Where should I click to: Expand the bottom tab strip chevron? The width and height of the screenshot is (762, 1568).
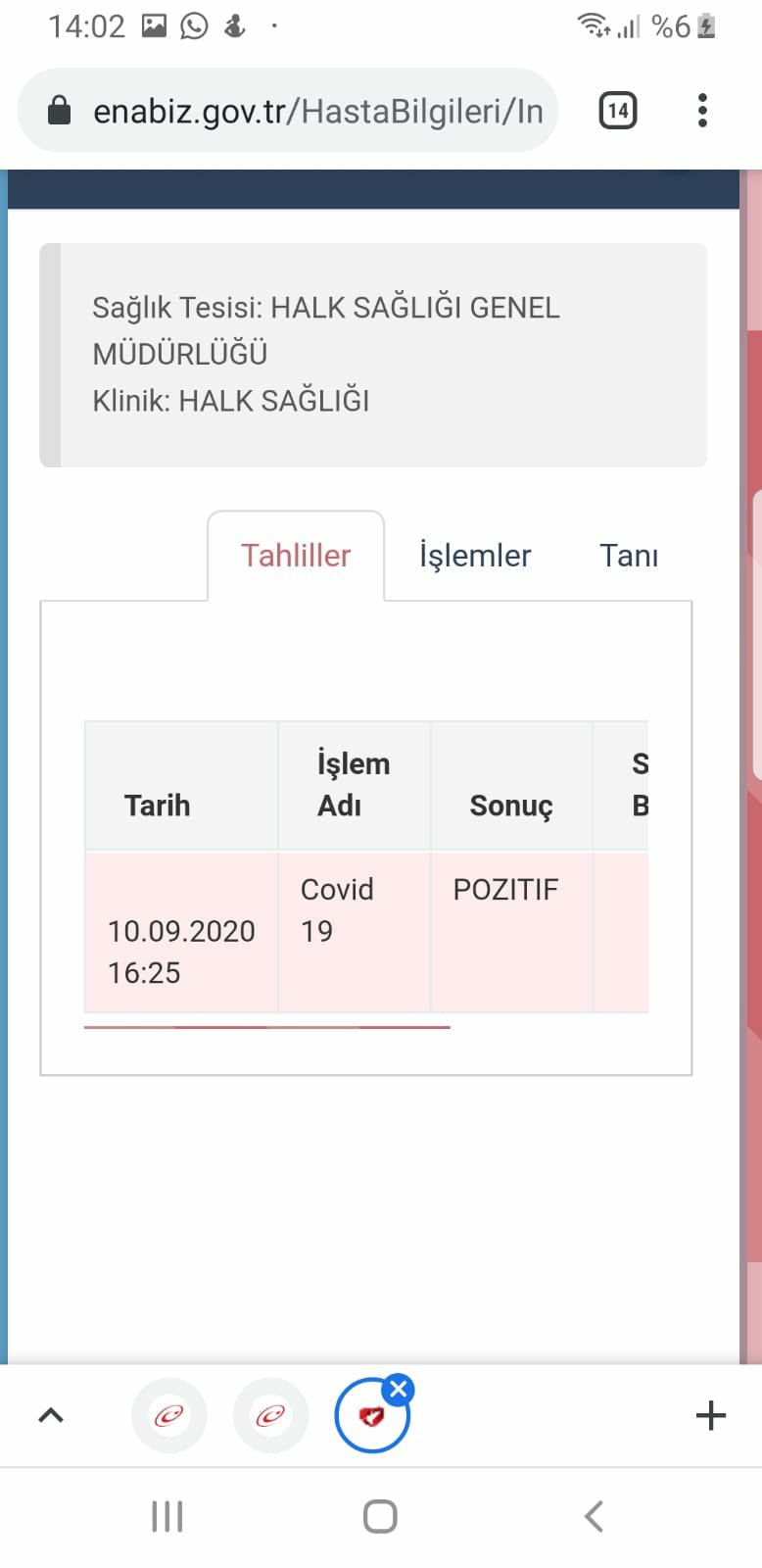pos(50,1415)
